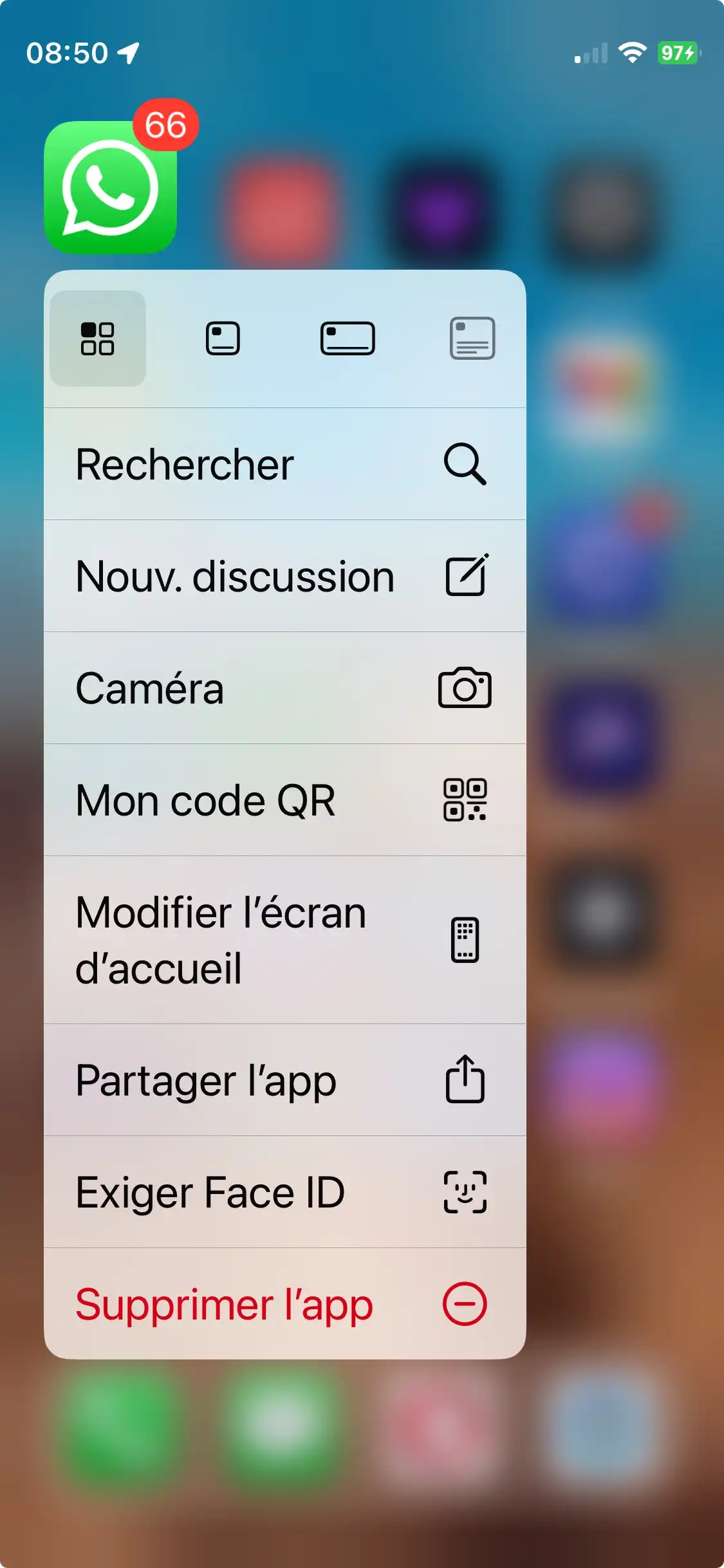Tap Supprimer l'app
Screen dimensions: 724x1568
pos(285,1304)
